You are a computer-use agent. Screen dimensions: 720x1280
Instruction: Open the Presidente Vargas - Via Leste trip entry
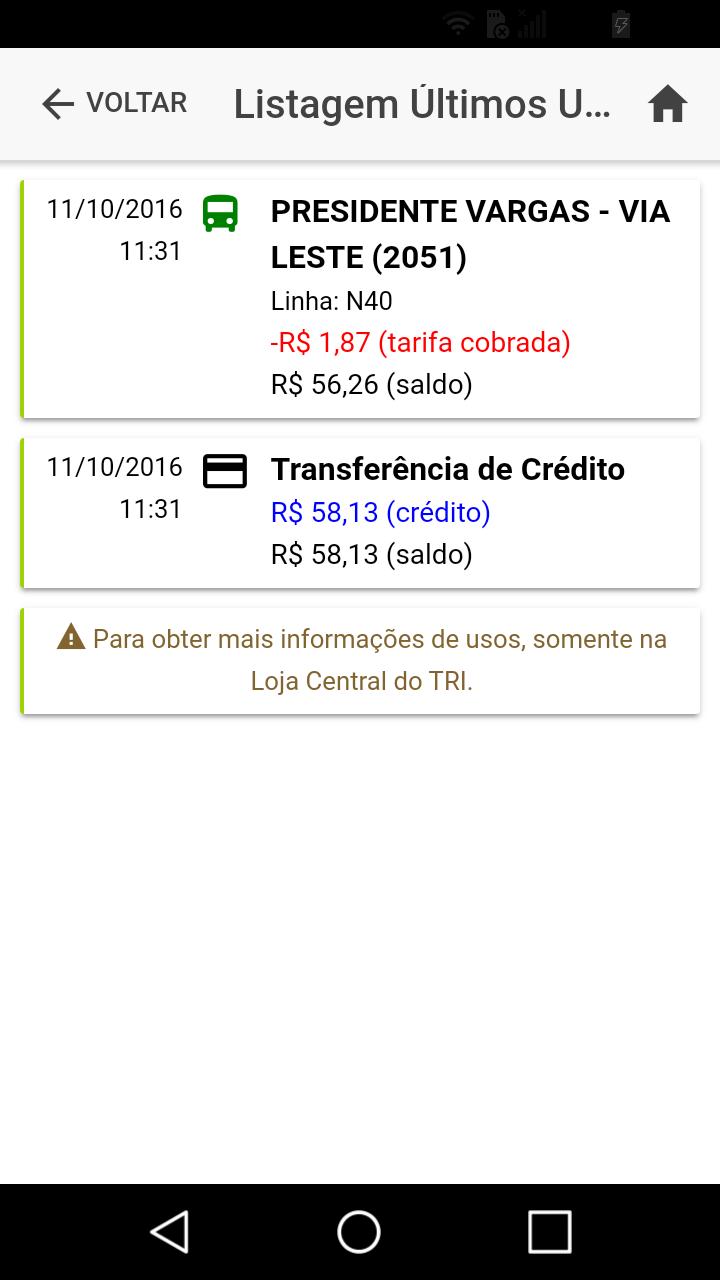tap(360, 299)
